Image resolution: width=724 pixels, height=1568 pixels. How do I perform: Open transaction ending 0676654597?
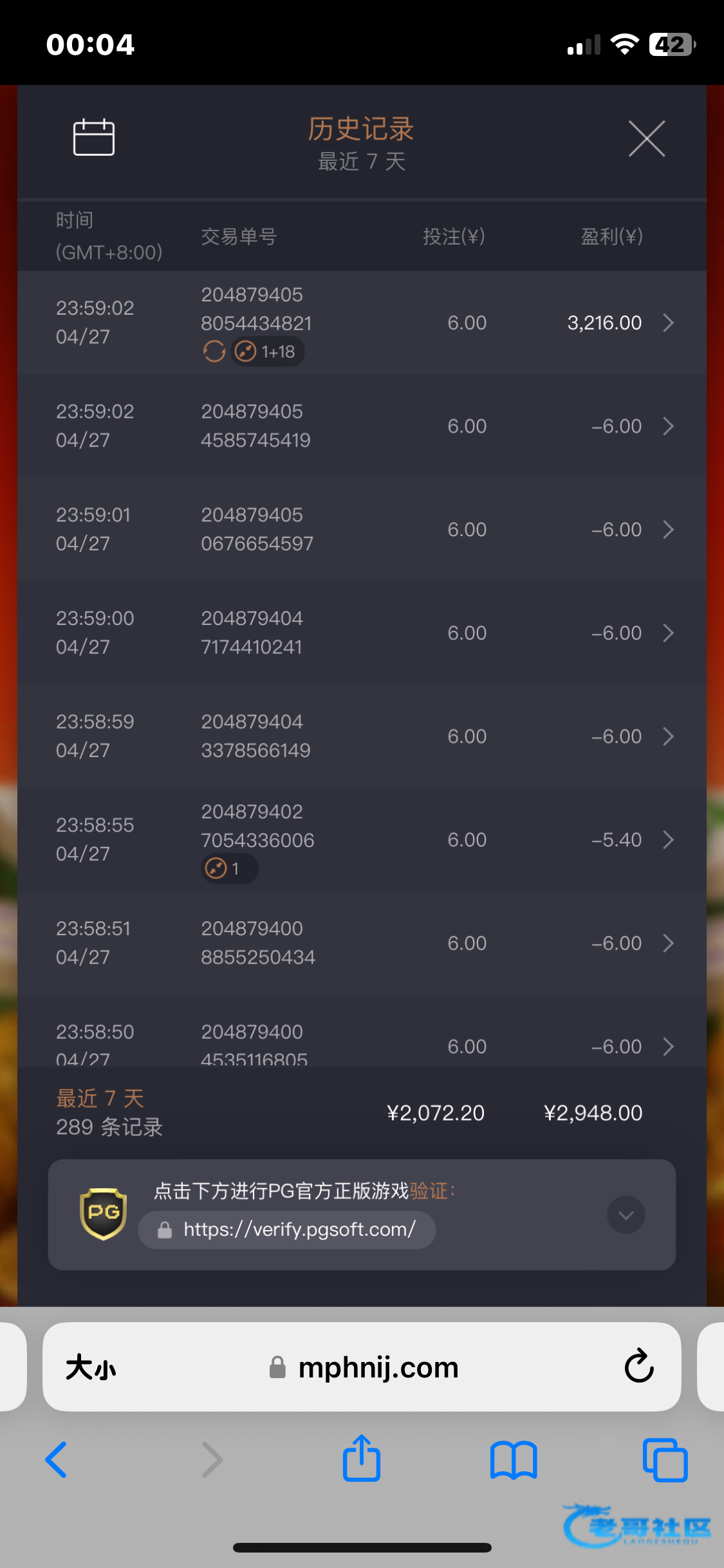[668, 530]
